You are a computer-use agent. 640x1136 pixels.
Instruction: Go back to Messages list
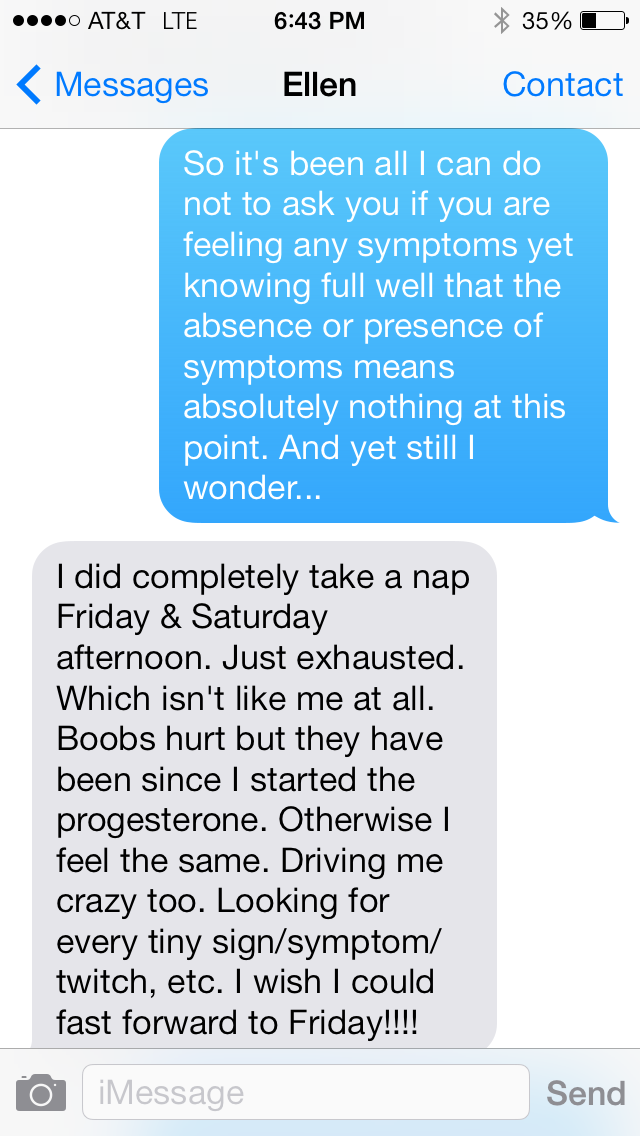[x=112, y=85]
